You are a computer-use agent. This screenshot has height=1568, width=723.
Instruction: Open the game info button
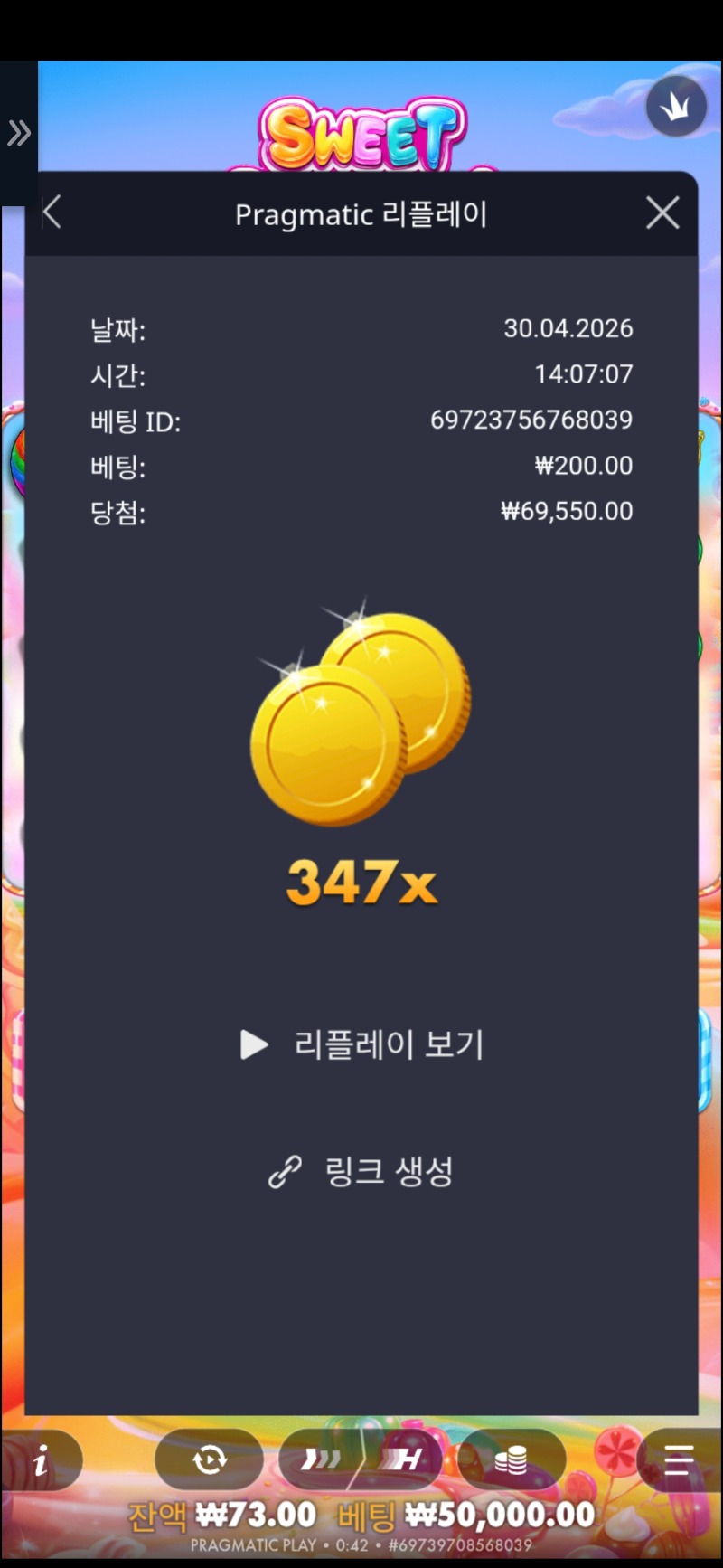[41, 1460]
